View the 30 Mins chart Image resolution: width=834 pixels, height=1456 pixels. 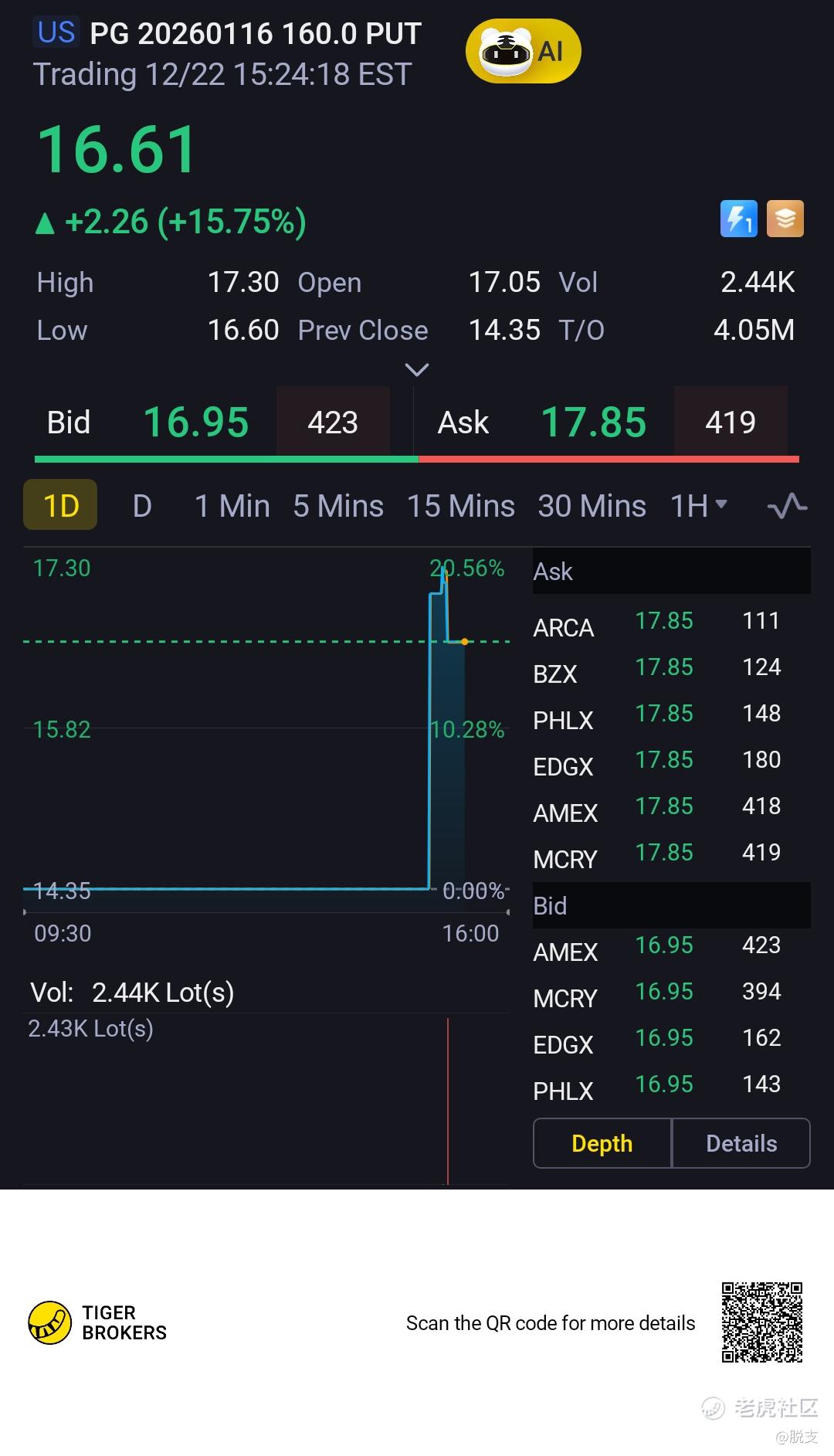(x=592, y=506)
